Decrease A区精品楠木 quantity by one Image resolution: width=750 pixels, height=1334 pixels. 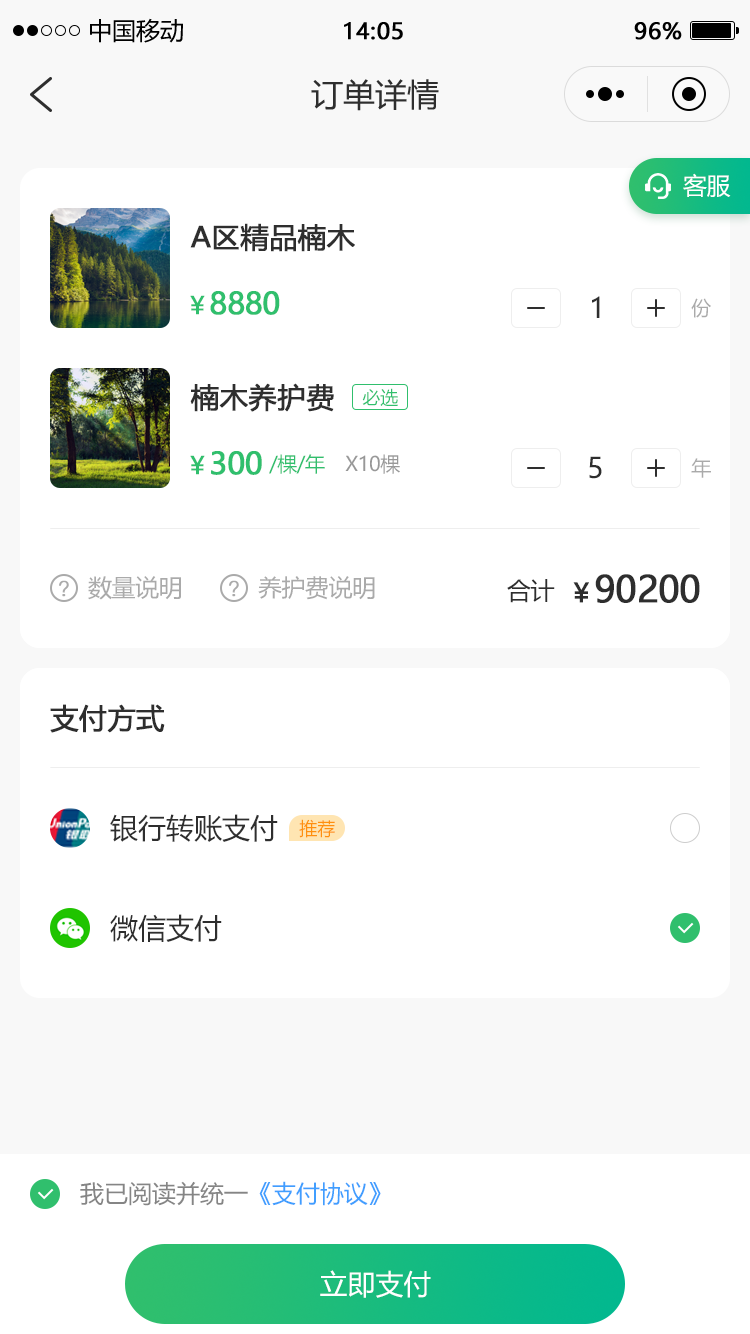[536, 308]
